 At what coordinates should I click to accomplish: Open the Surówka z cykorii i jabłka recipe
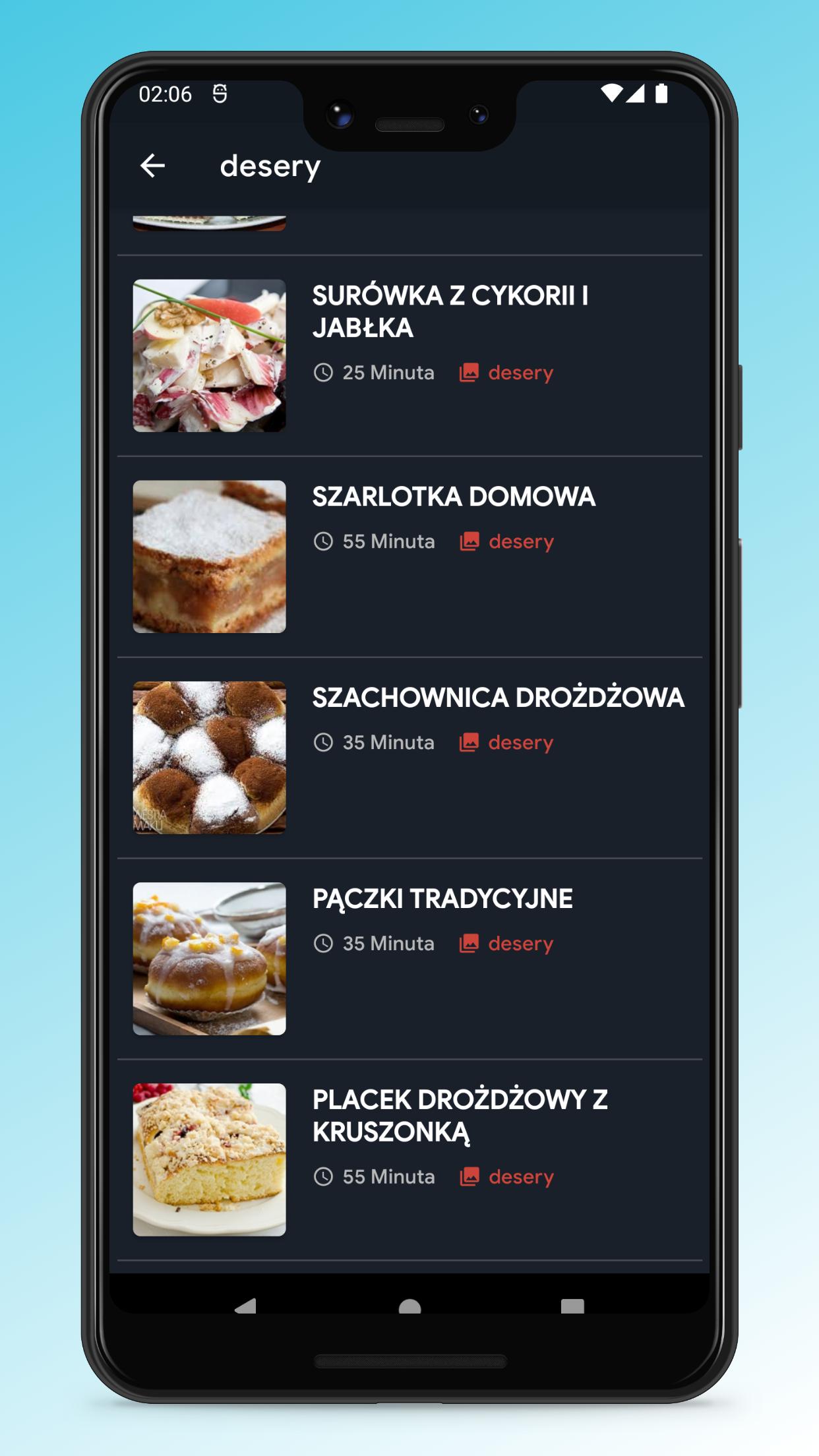(409, 356)
